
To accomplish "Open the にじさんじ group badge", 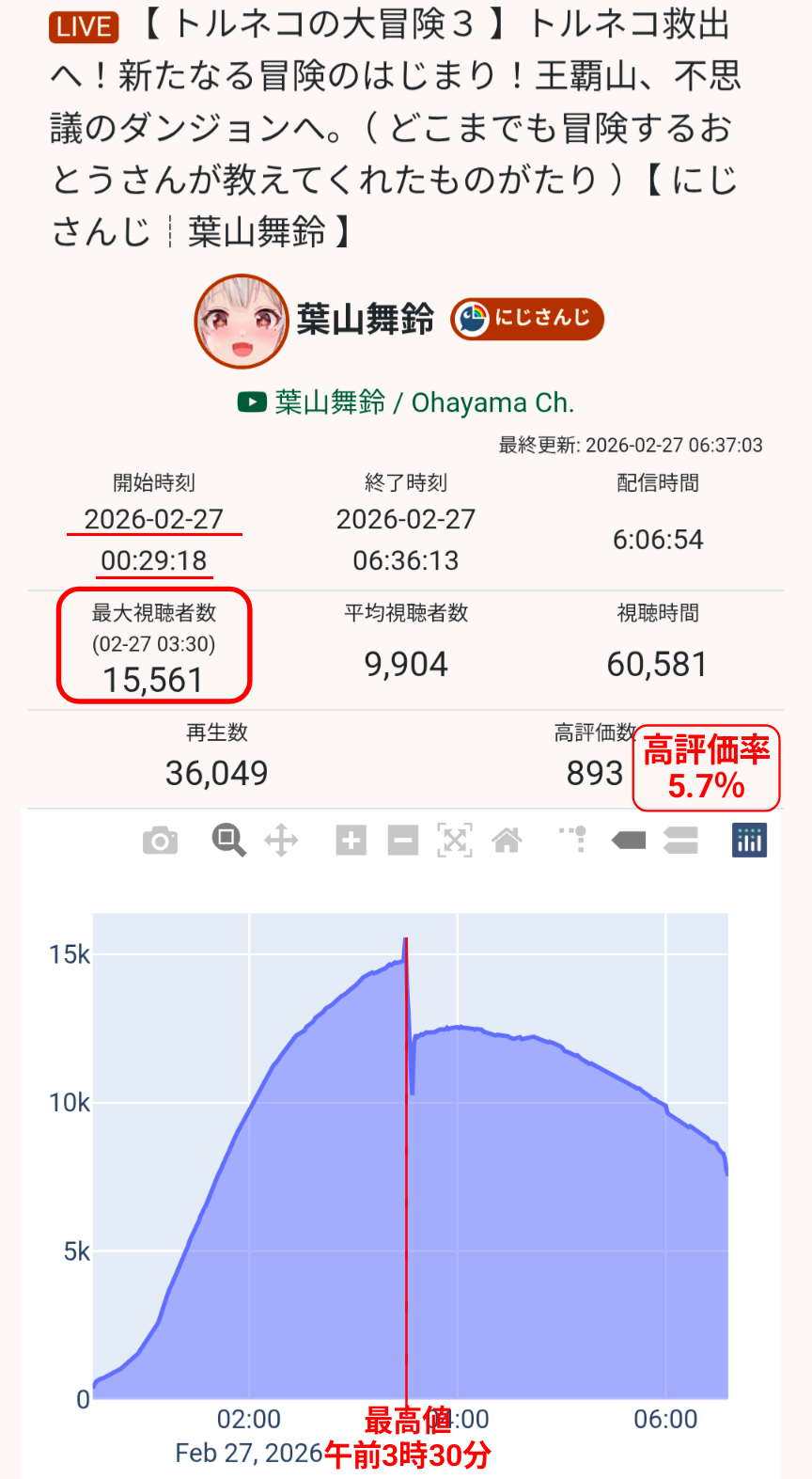I will pyautogui.click(x=527, y=319).
